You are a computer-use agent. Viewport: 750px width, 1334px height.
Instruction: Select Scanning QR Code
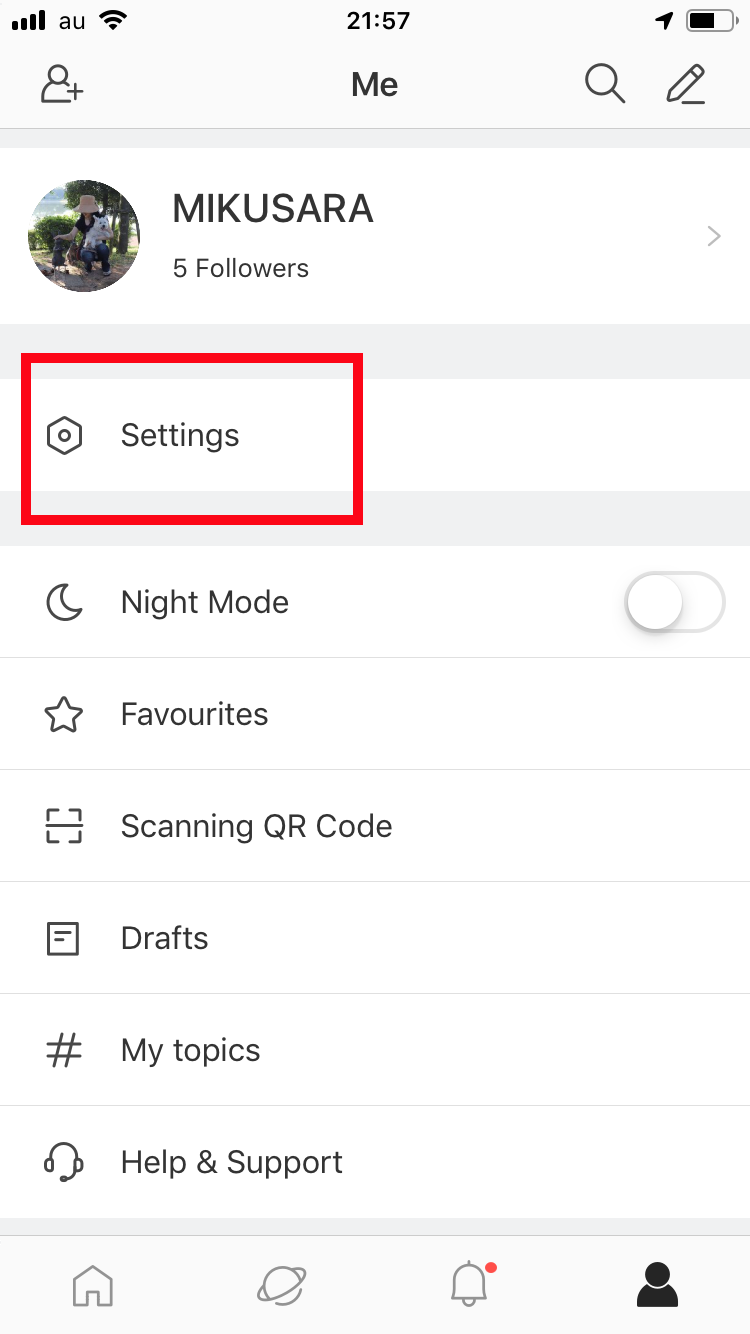375,826
